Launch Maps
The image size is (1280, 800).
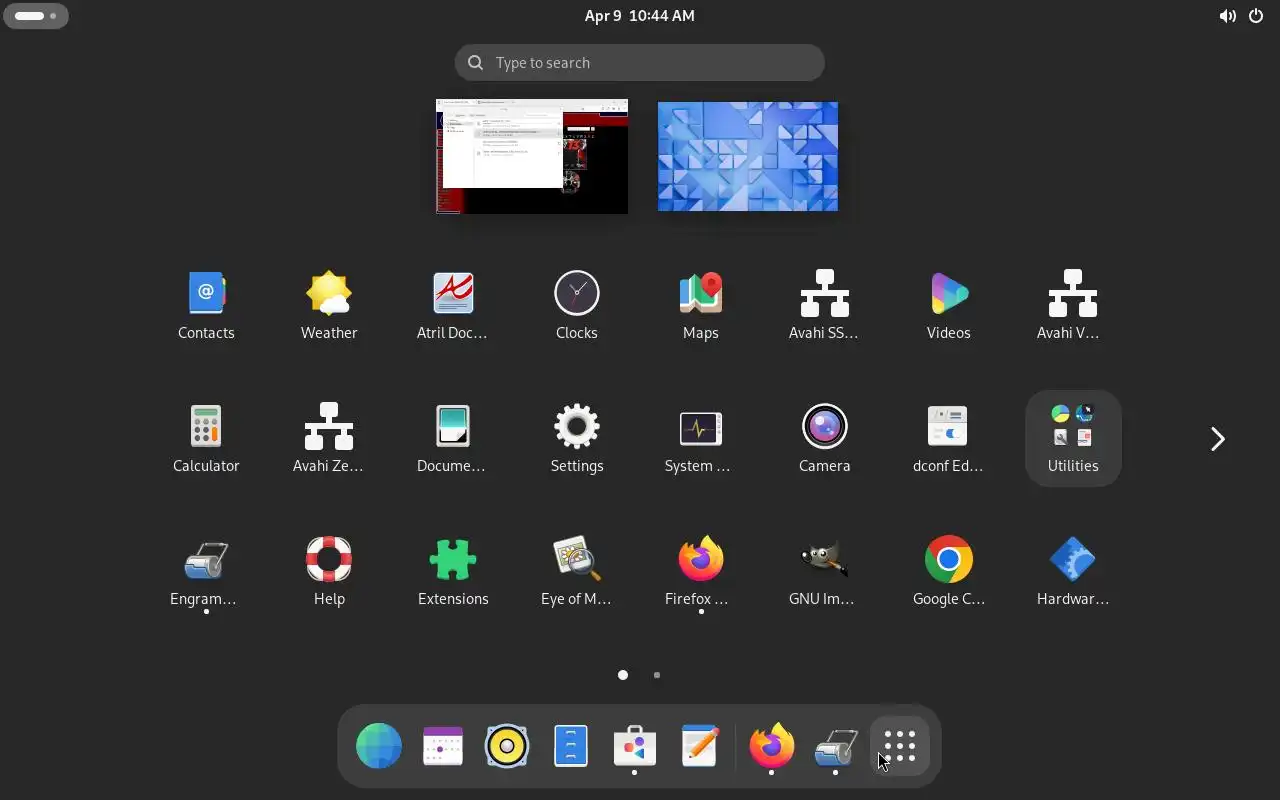click(701, 305)
